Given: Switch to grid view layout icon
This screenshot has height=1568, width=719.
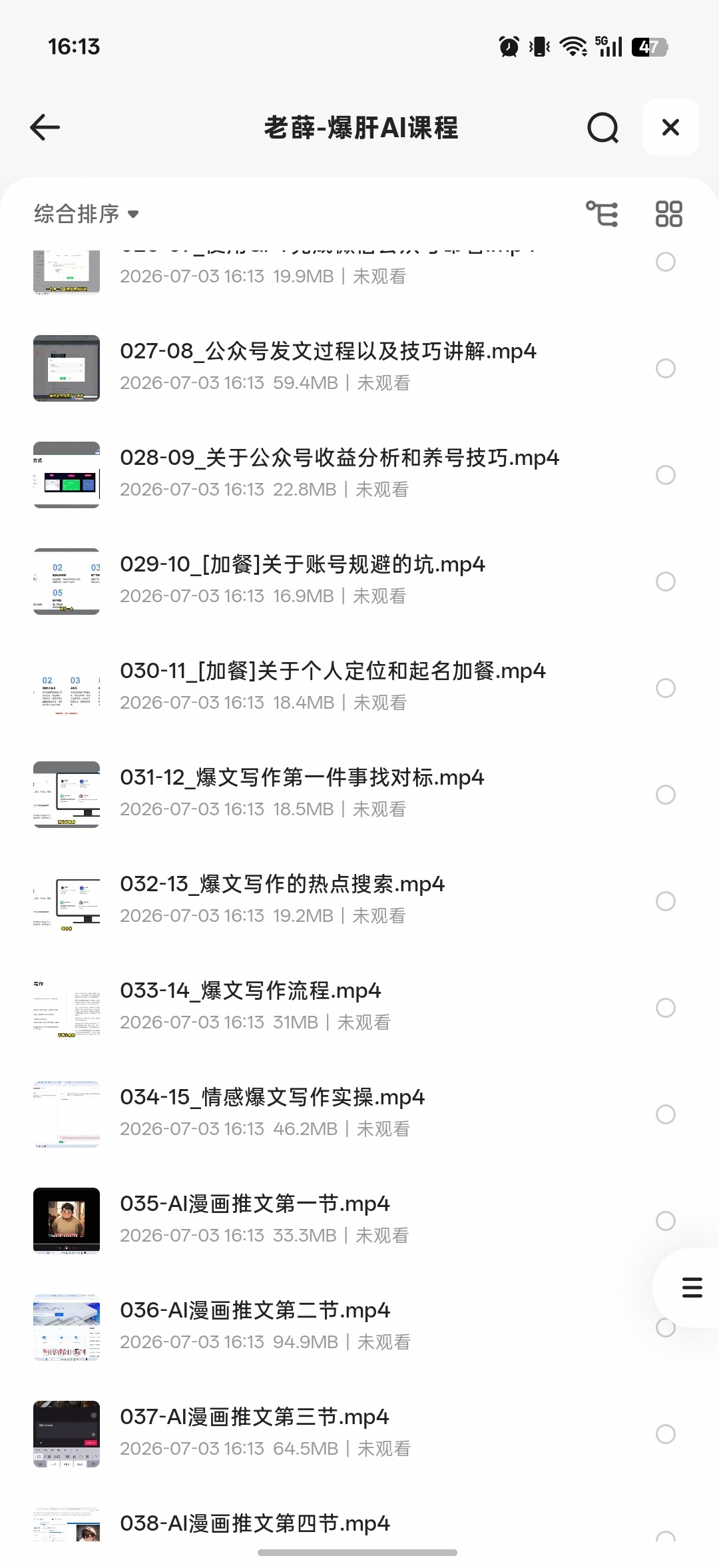Looking at the screenshot, I should click(668, 214).
